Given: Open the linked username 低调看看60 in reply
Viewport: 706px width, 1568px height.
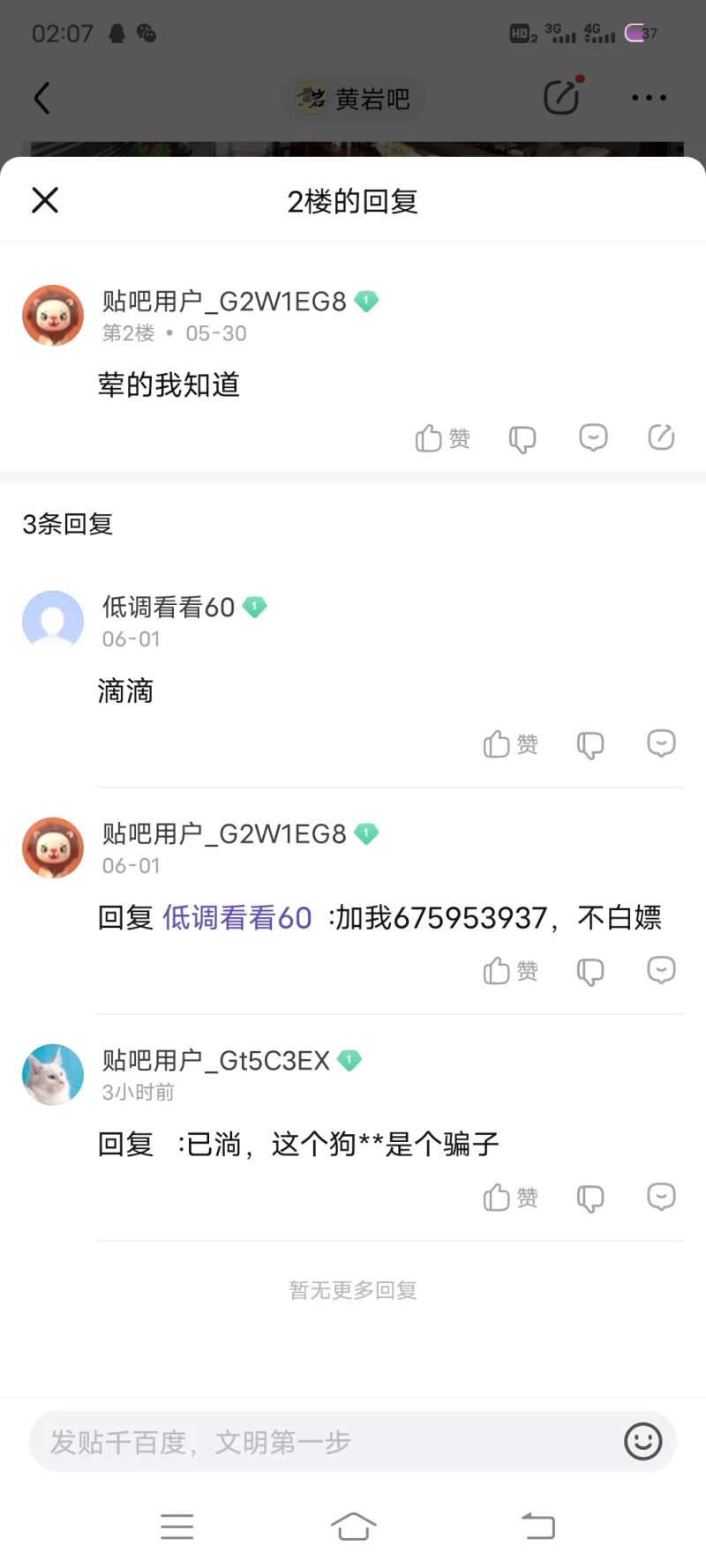Looking at the screenshot, I should (x=237, y=918).
